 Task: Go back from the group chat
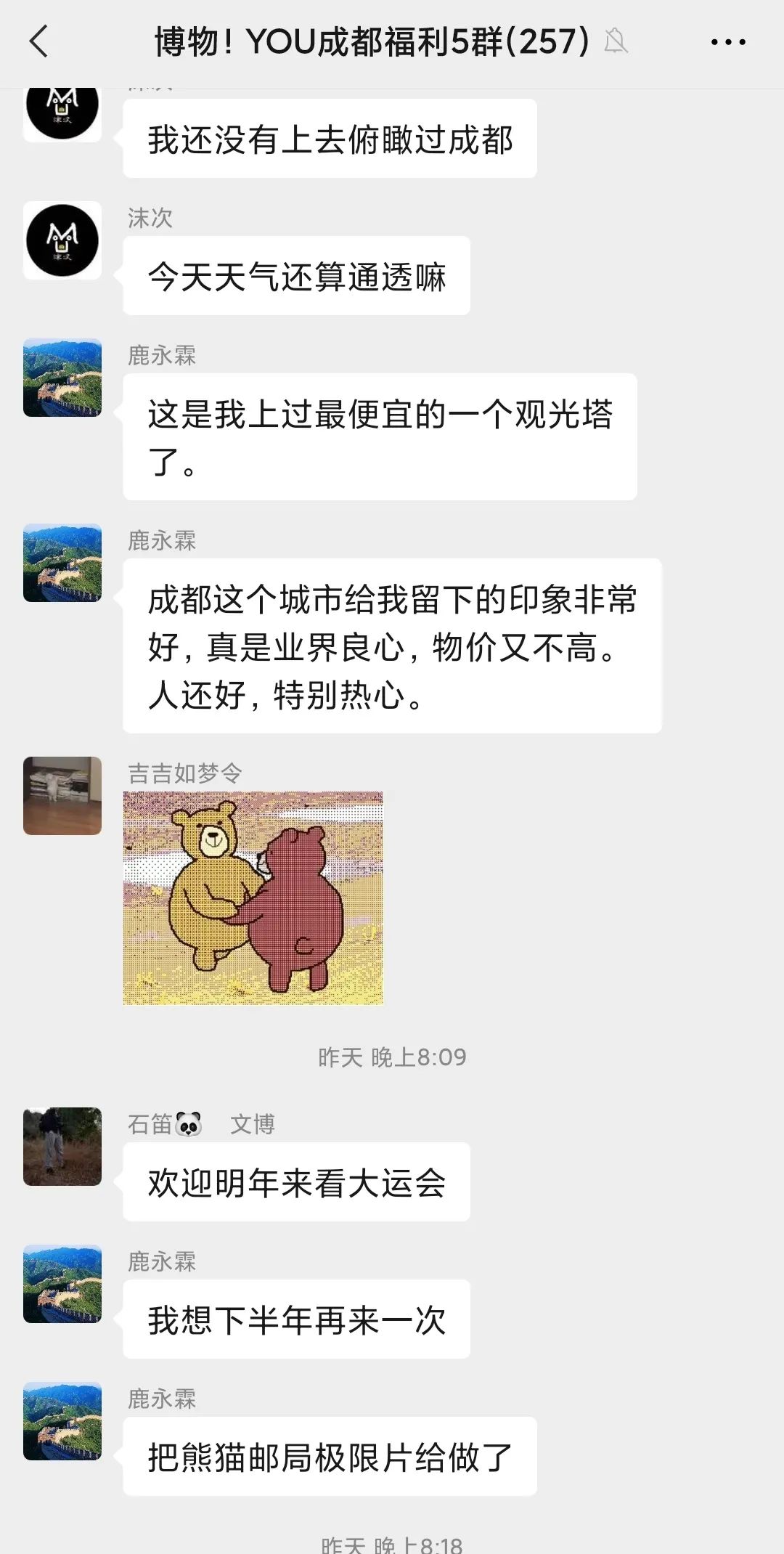tap(39, 41)
